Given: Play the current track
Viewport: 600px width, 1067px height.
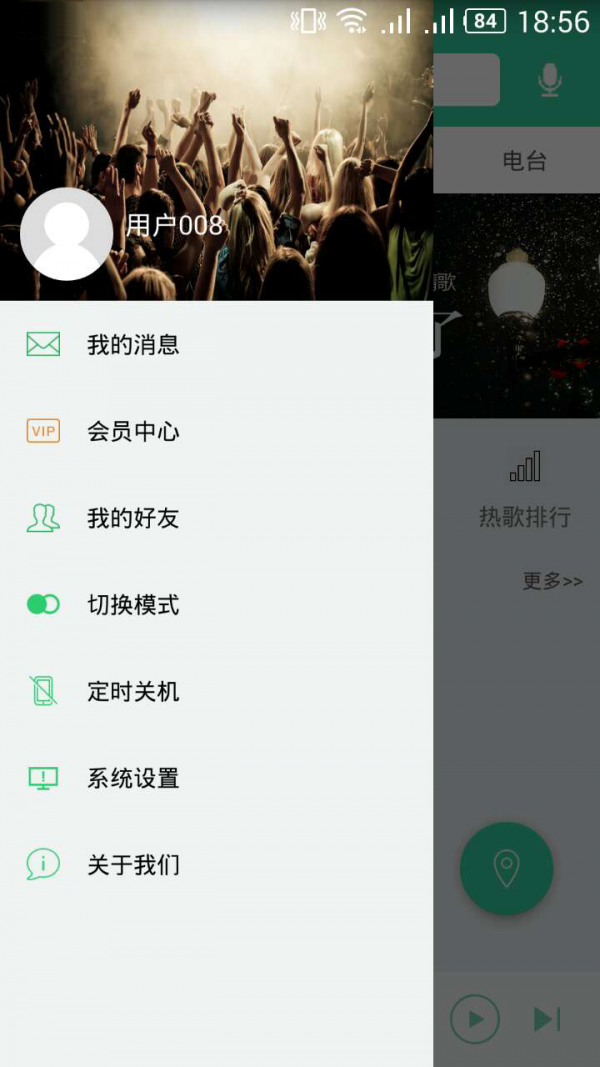Looking at the screenshot, I should 475,1019.
